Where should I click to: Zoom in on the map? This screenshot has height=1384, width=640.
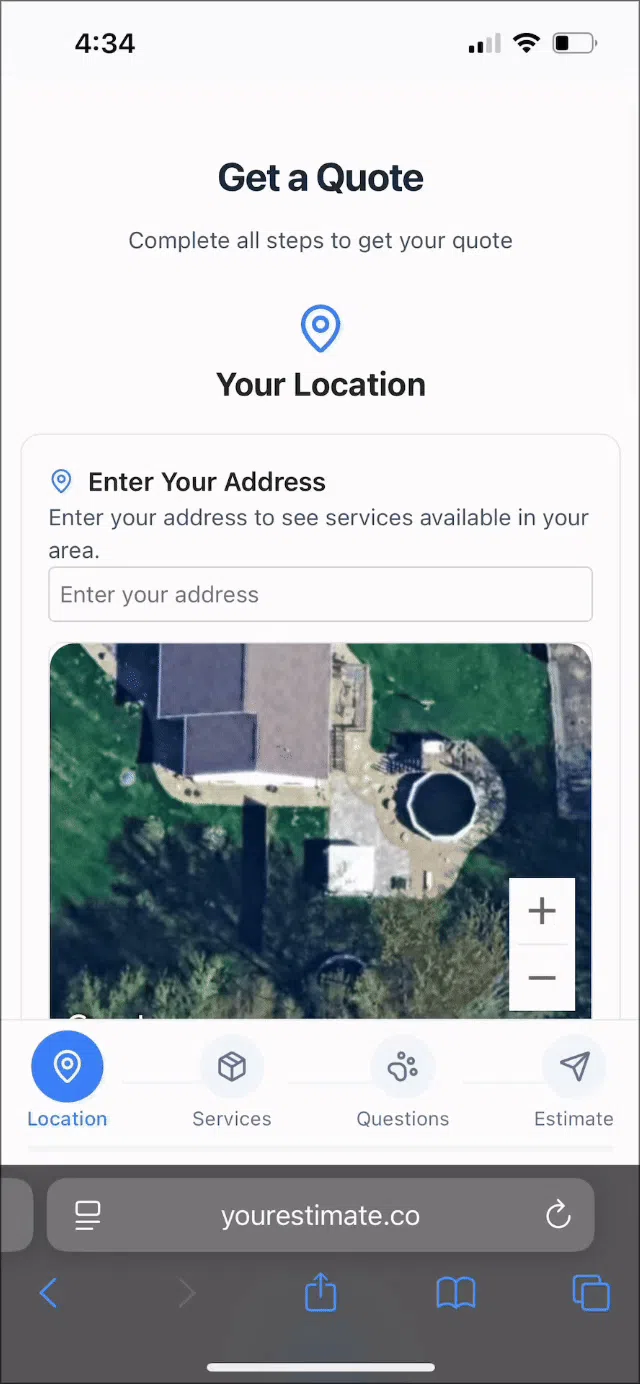tap(542, 911)
